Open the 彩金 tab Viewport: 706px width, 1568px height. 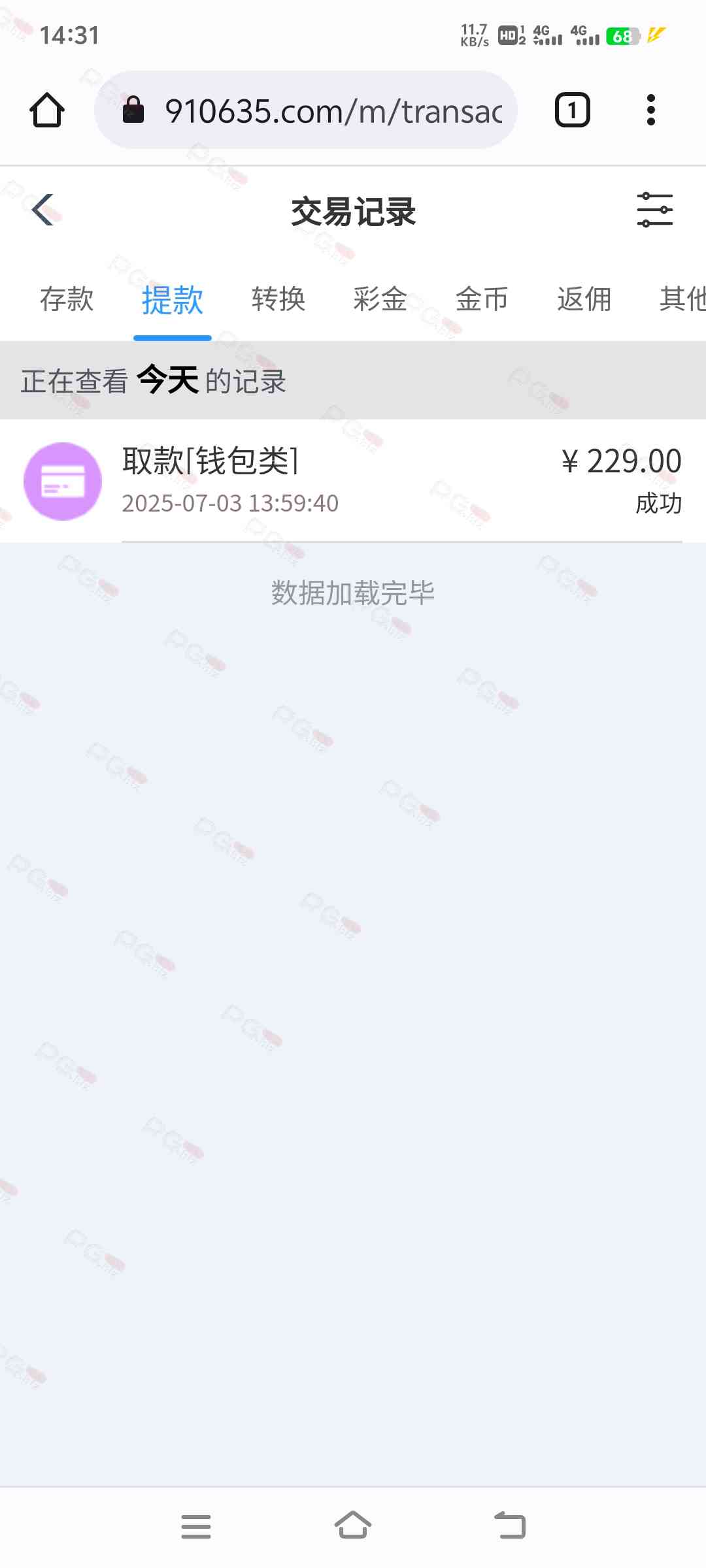click(x=380, y=300)
